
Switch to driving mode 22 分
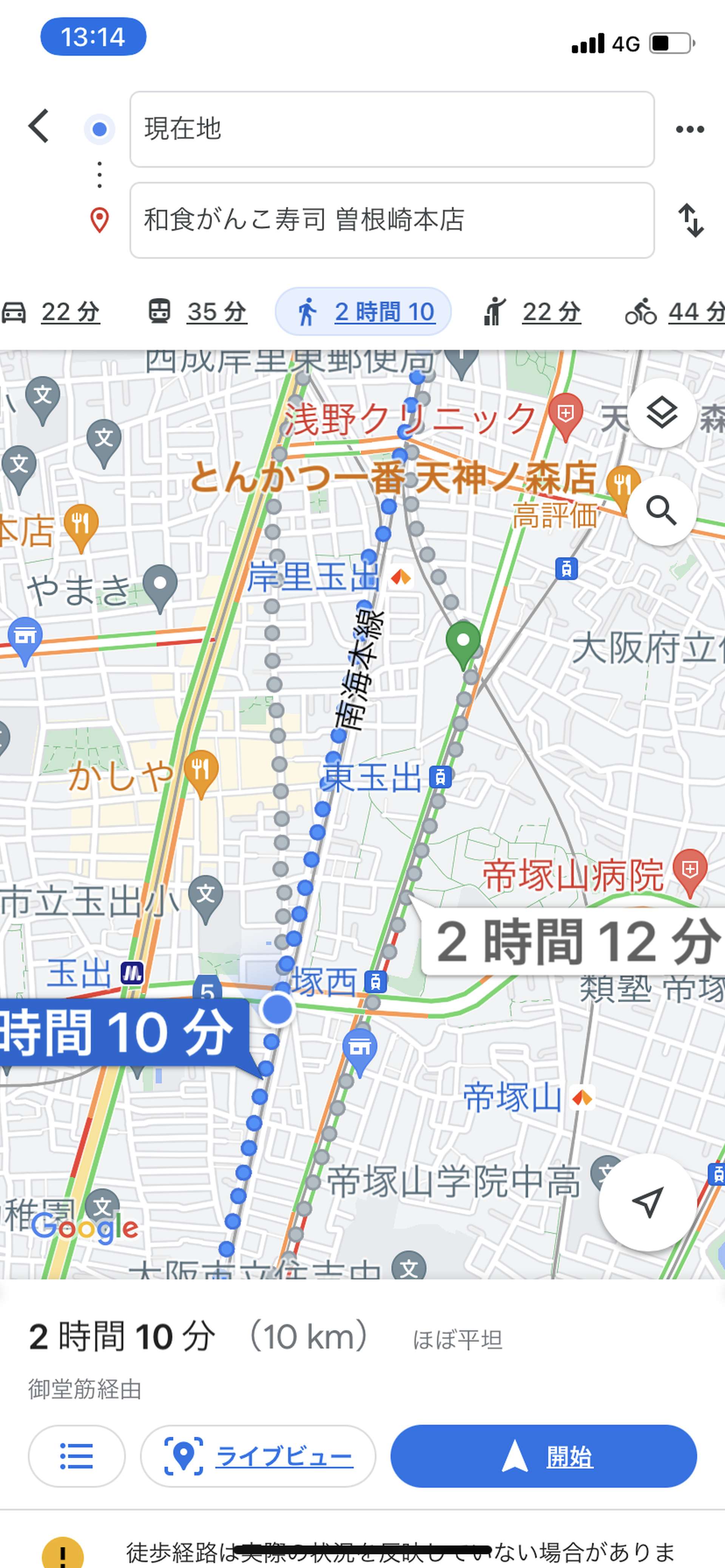[x=51, y=312]
